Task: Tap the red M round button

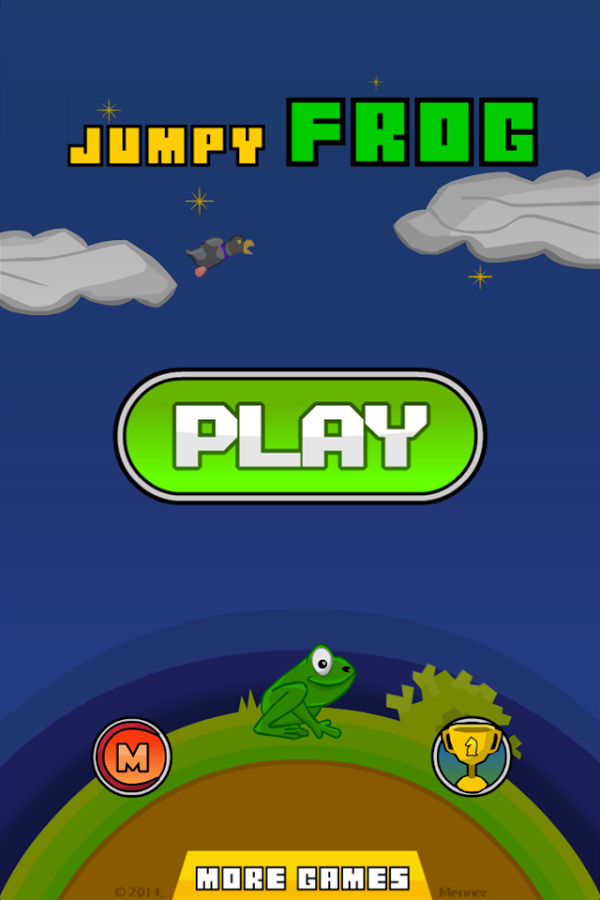Action: click(132, 757)
